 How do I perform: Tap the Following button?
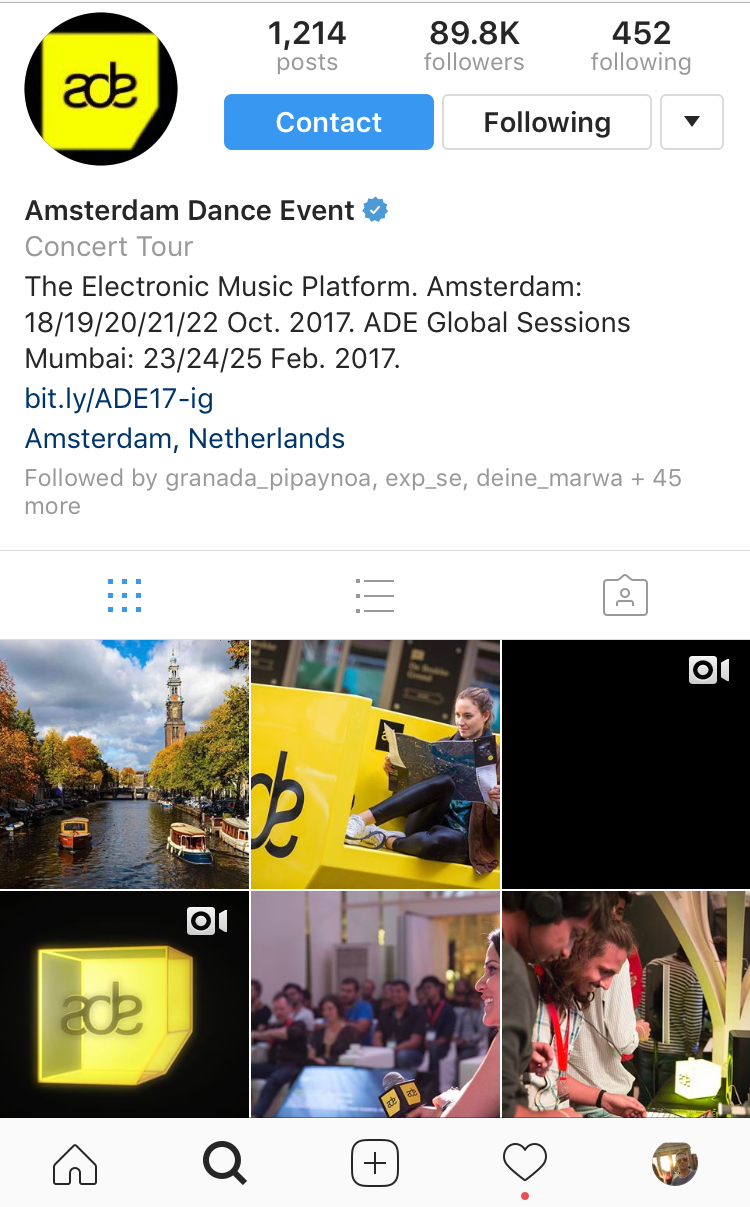(x=546, y=122)
